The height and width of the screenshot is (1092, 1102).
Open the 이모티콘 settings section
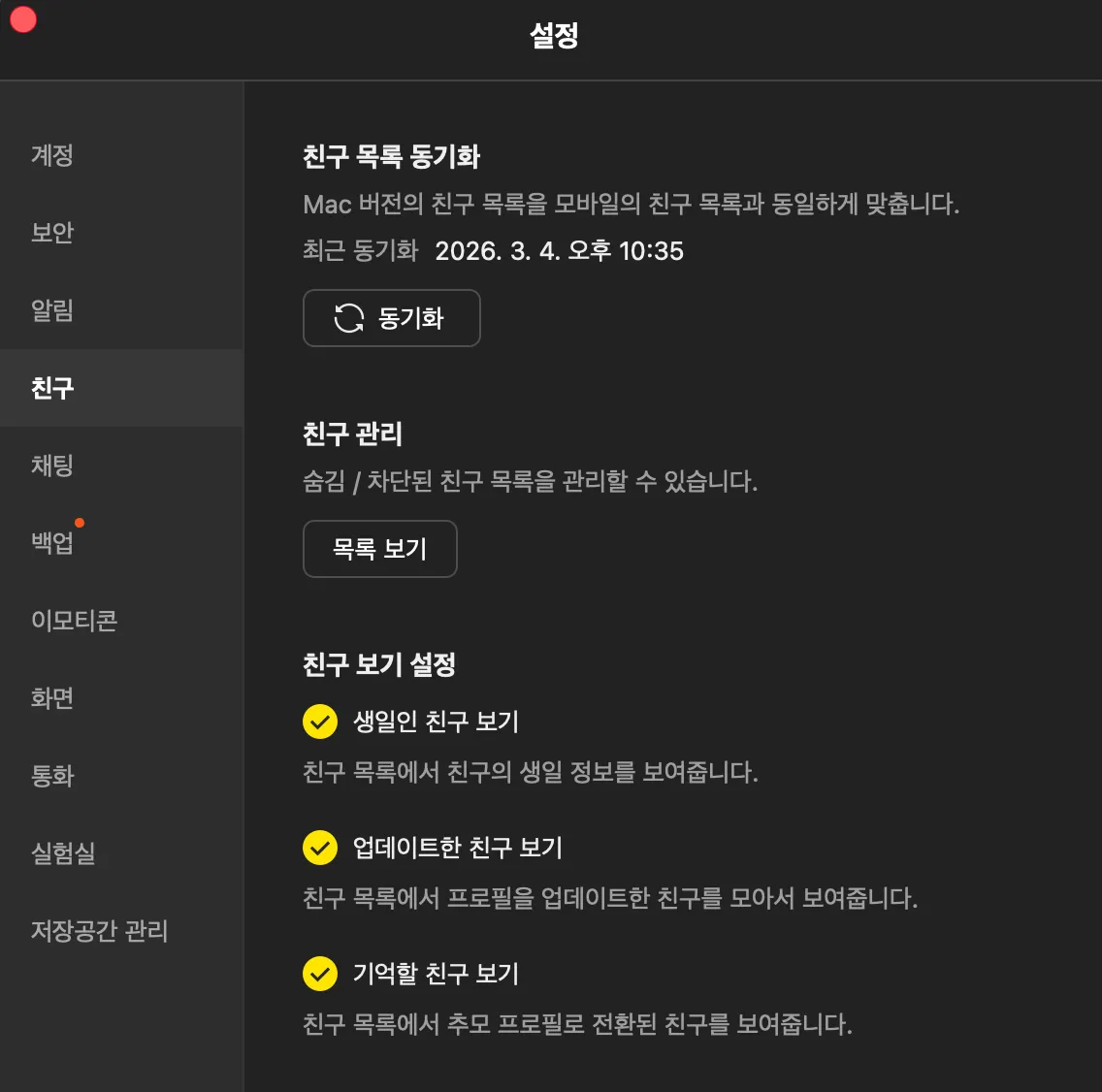[x=74, y=621]
